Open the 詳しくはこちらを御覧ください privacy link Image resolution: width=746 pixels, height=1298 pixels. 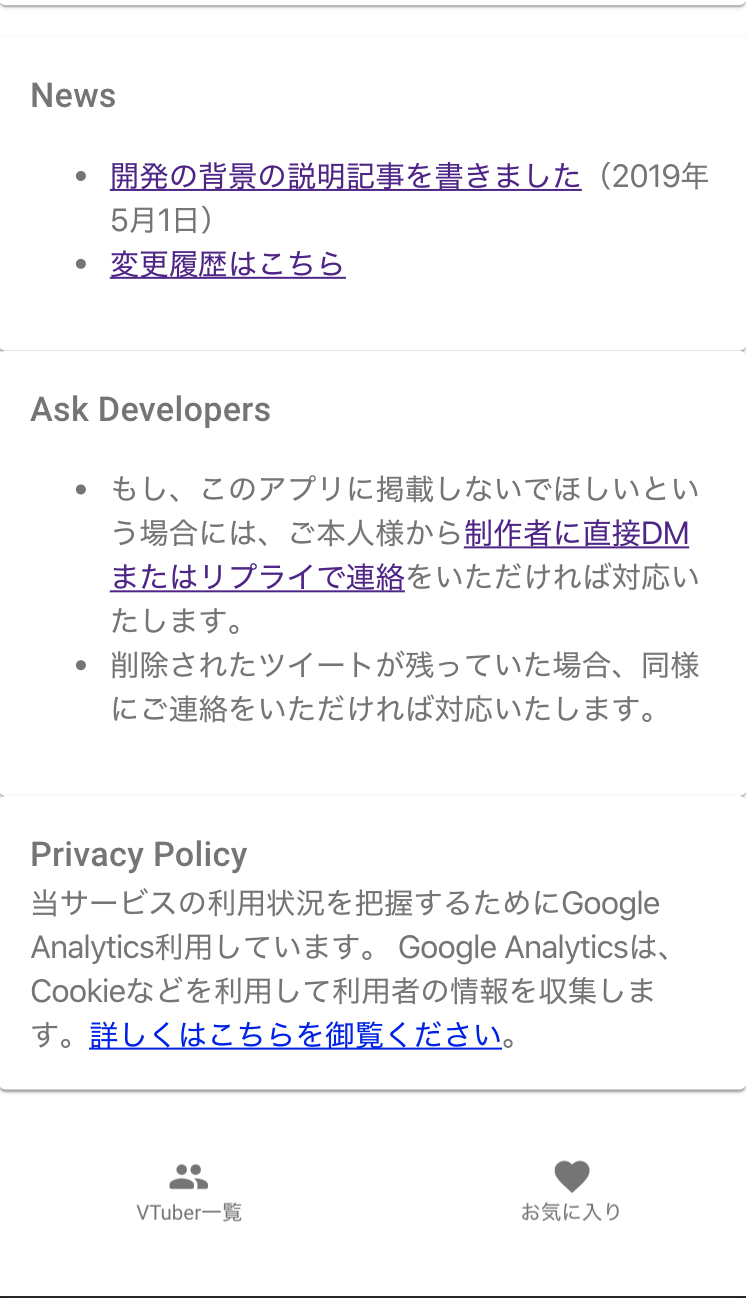click(x=295, y=1035)
